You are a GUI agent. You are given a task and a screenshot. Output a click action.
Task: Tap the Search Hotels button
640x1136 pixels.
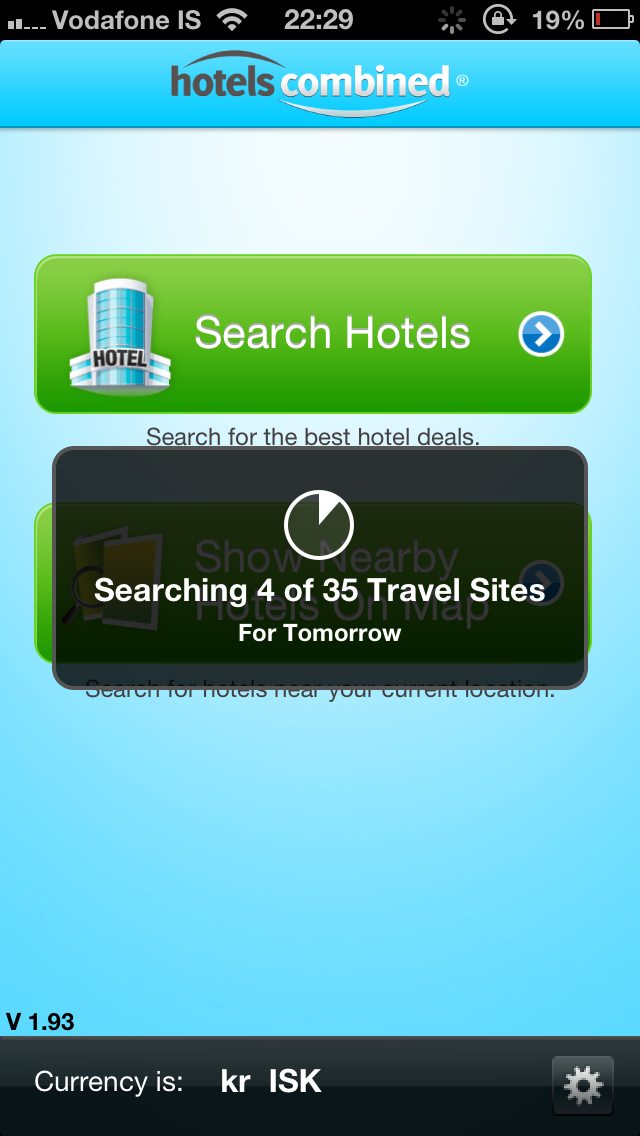click(x=312, y=334)
